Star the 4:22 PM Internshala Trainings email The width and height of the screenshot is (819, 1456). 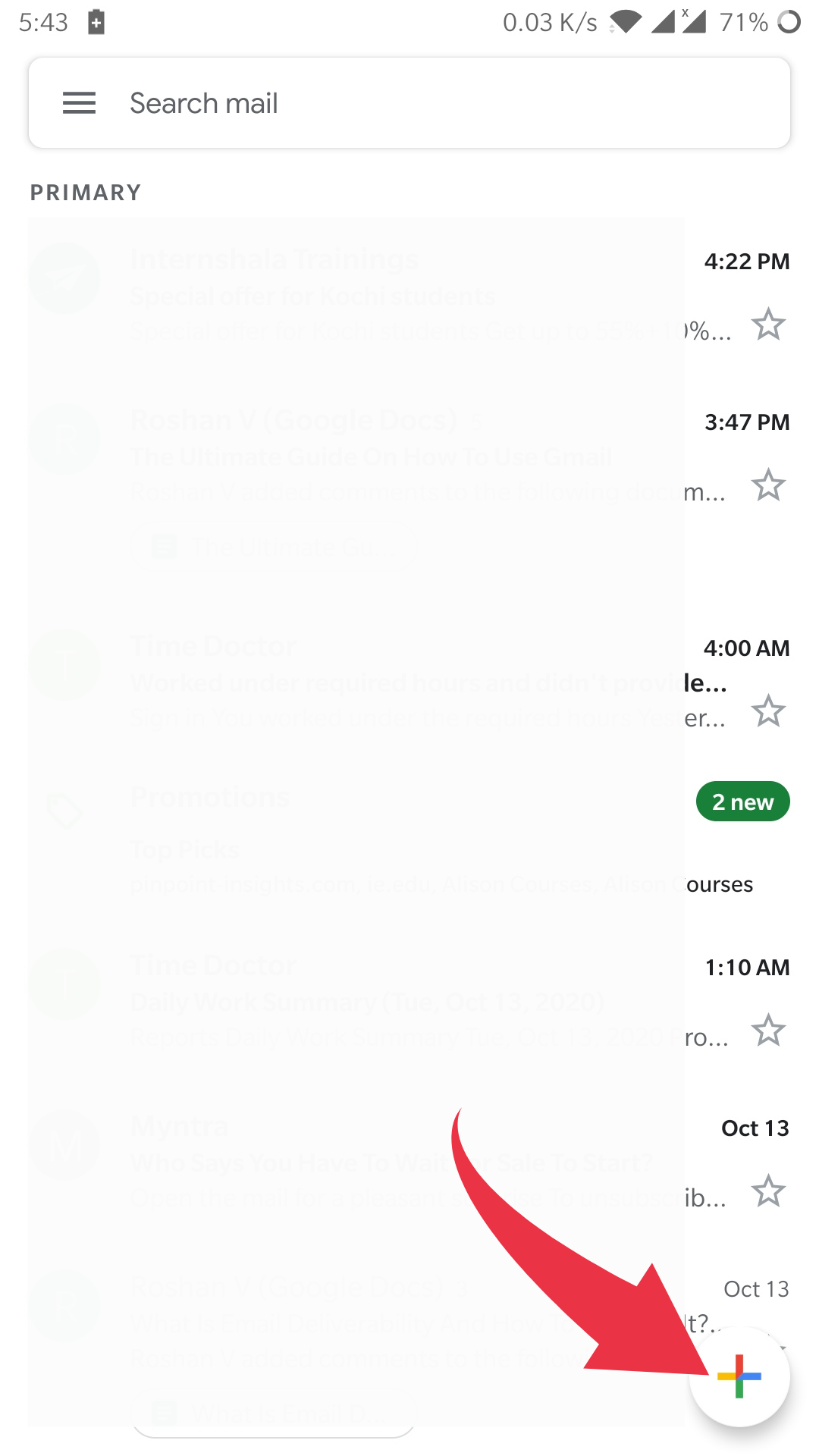point(768,325)
